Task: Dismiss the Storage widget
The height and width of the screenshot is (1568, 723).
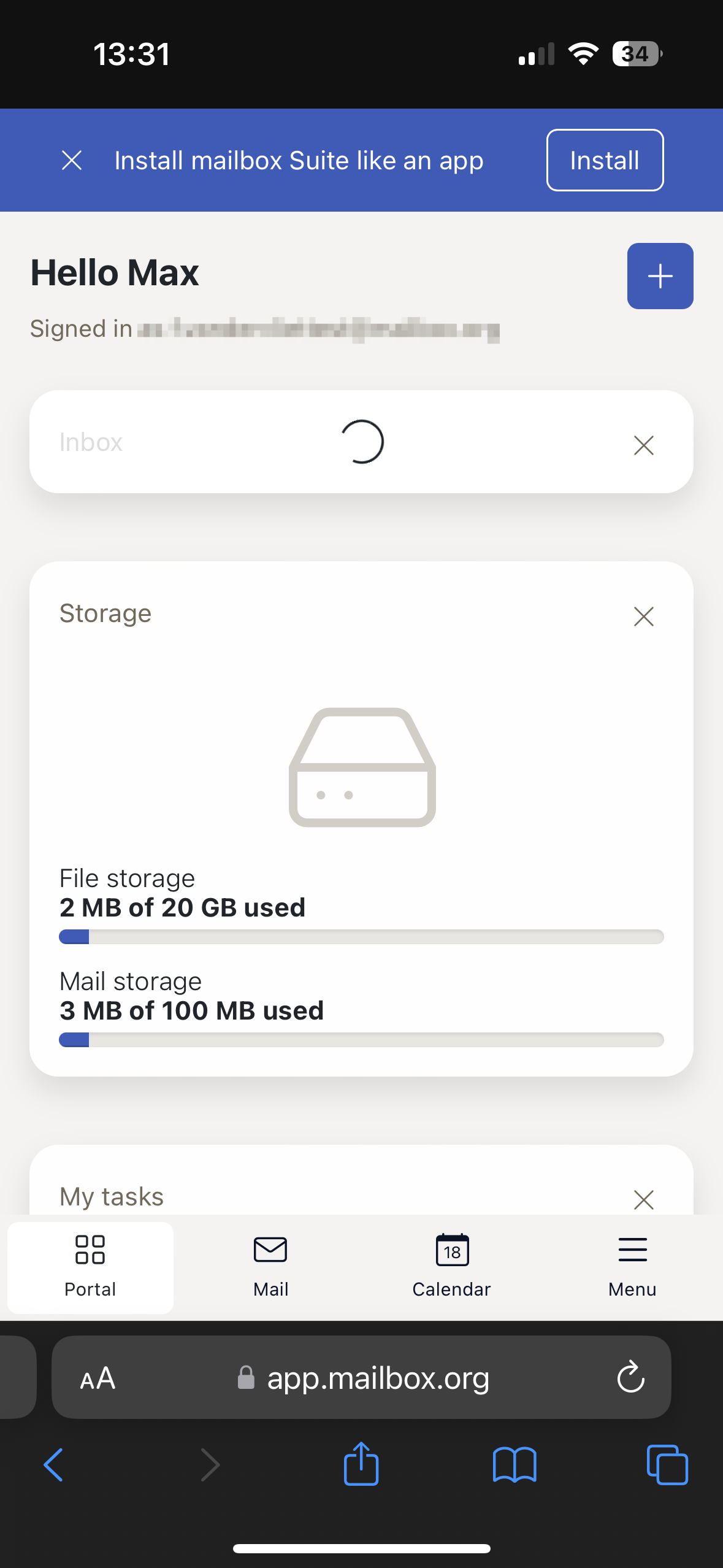Action: click(643, 617)
